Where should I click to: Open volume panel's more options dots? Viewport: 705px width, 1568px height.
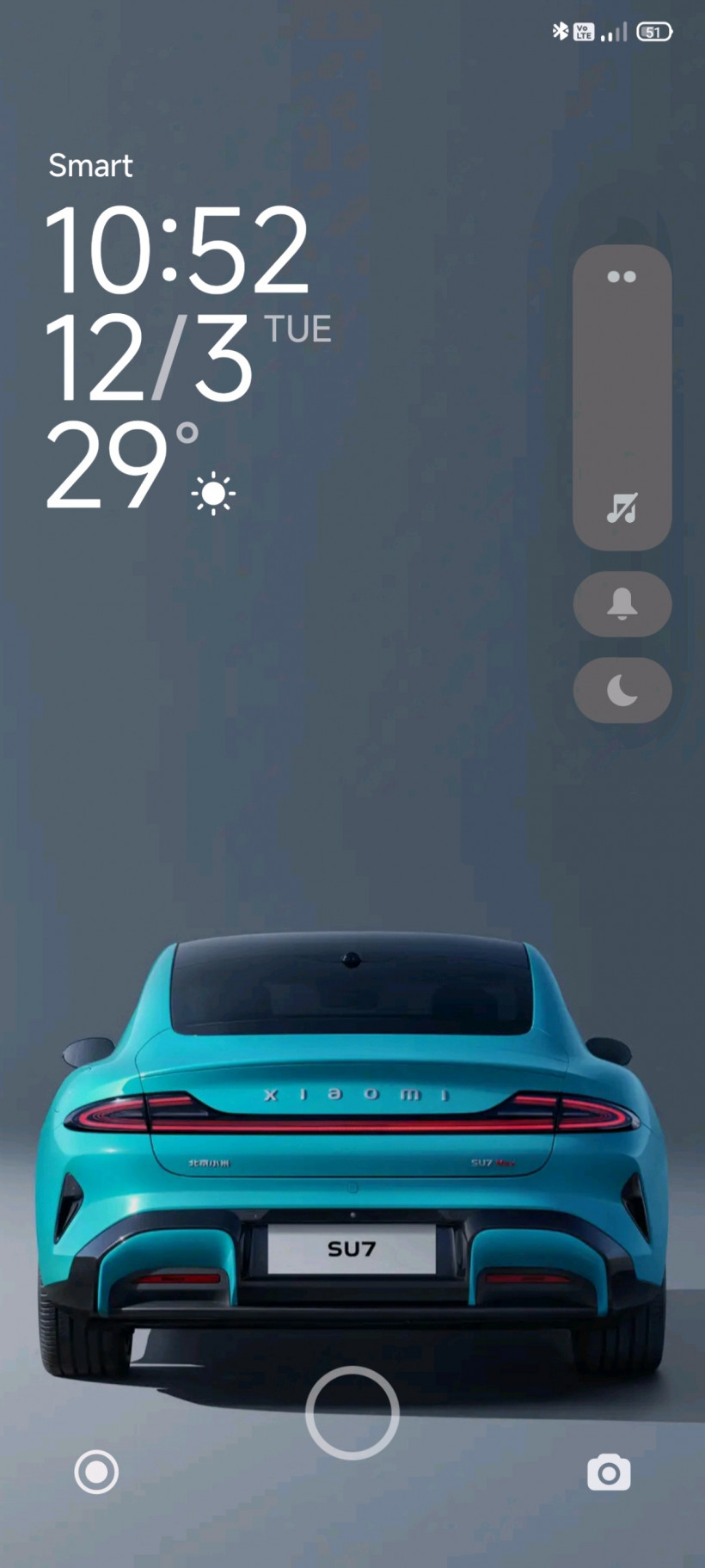[x=622, y=277]
